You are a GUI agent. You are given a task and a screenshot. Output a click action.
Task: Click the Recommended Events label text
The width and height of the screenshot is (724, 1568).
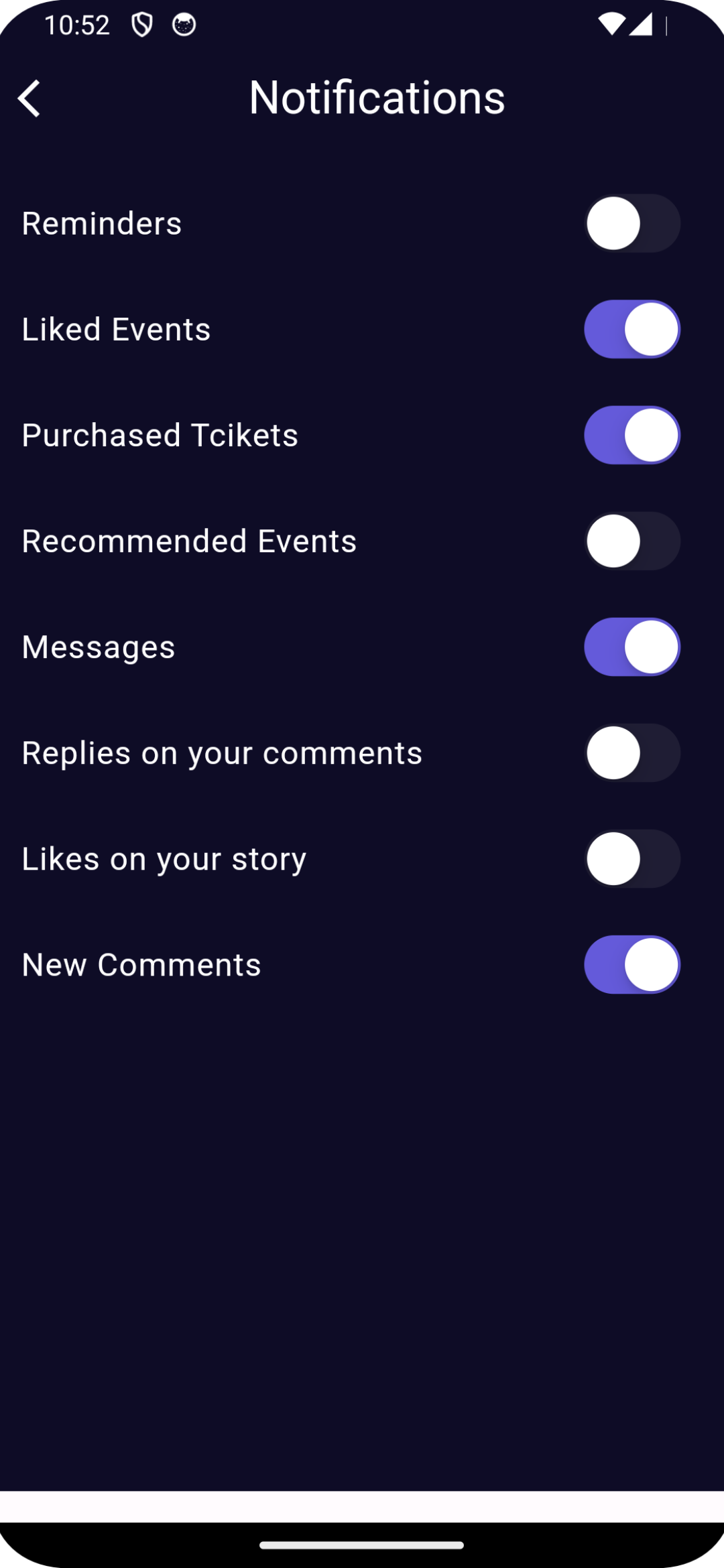coord(189,541)
